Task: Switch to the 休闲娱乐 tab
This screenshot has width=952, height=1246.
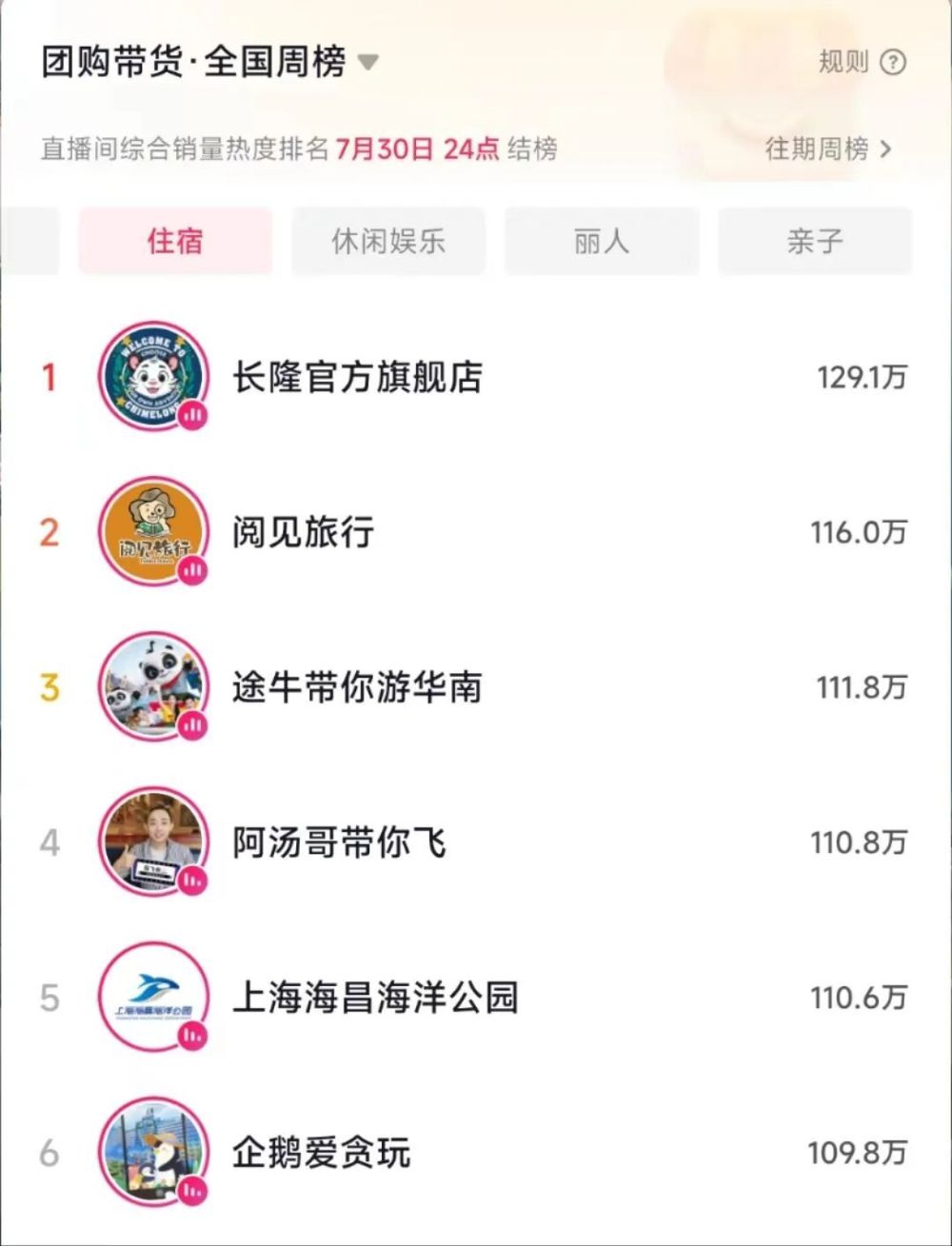Action: (388, 241)
